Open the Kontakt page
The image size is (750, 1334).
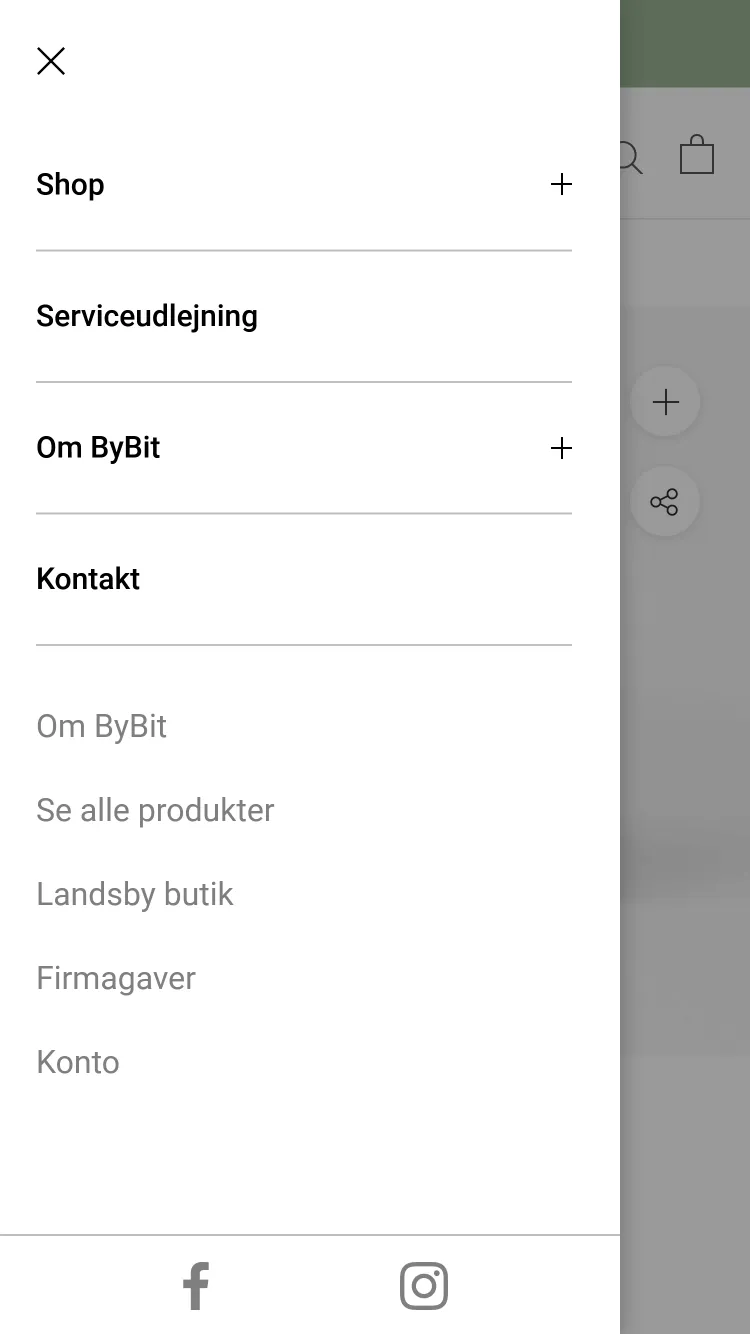click(x=88, y=579)
